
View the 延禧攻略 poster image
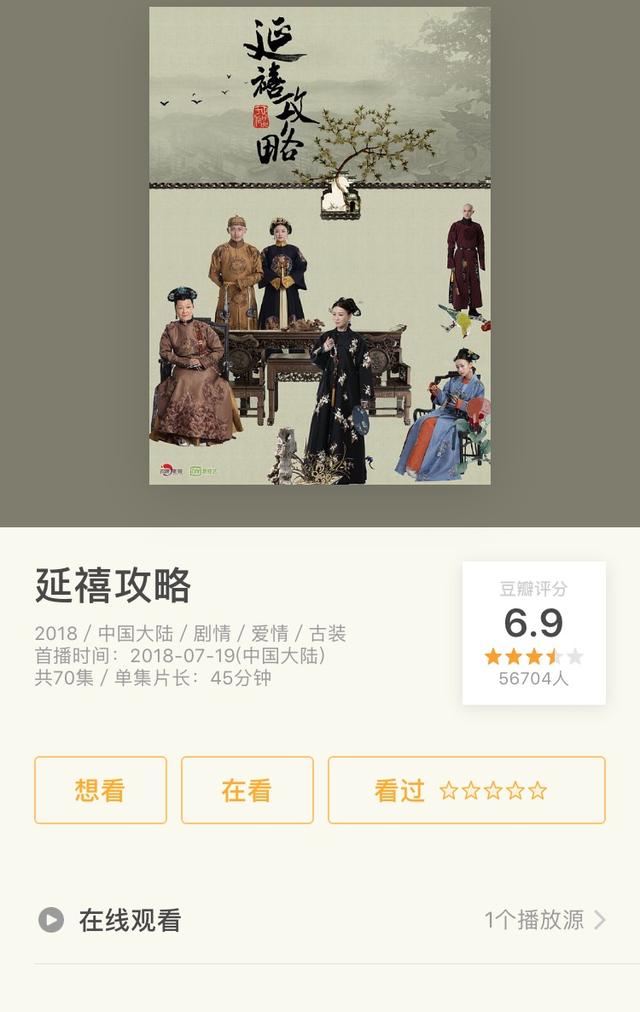tap(320, 246)
